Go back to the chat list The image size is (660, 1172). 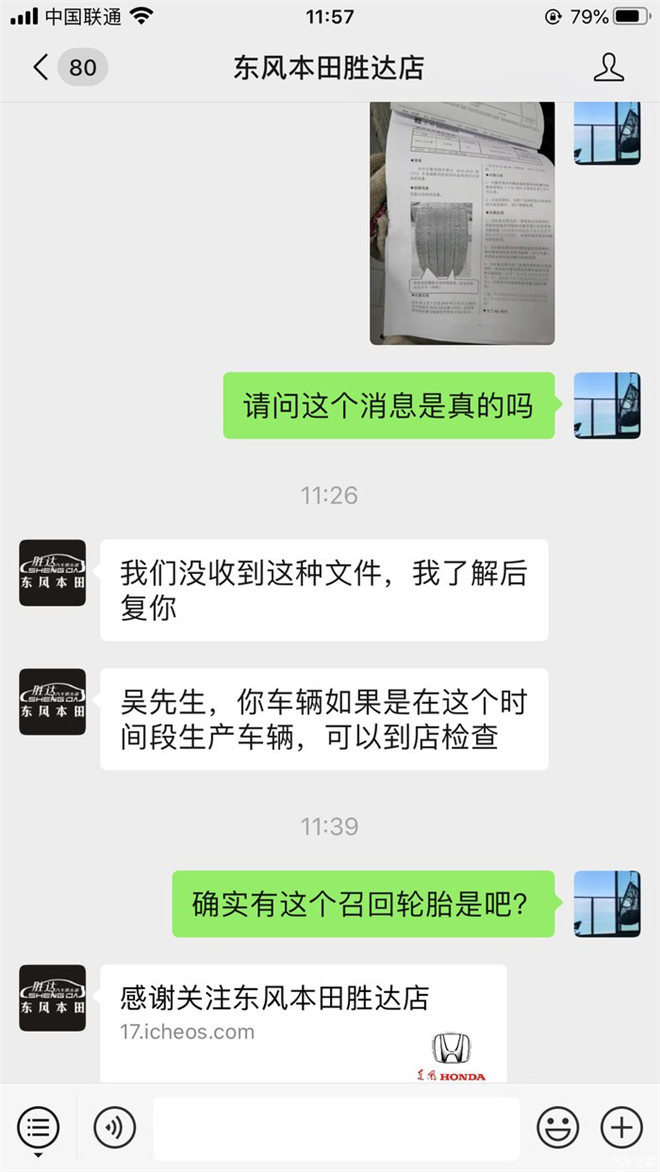(x=42, y=68)
